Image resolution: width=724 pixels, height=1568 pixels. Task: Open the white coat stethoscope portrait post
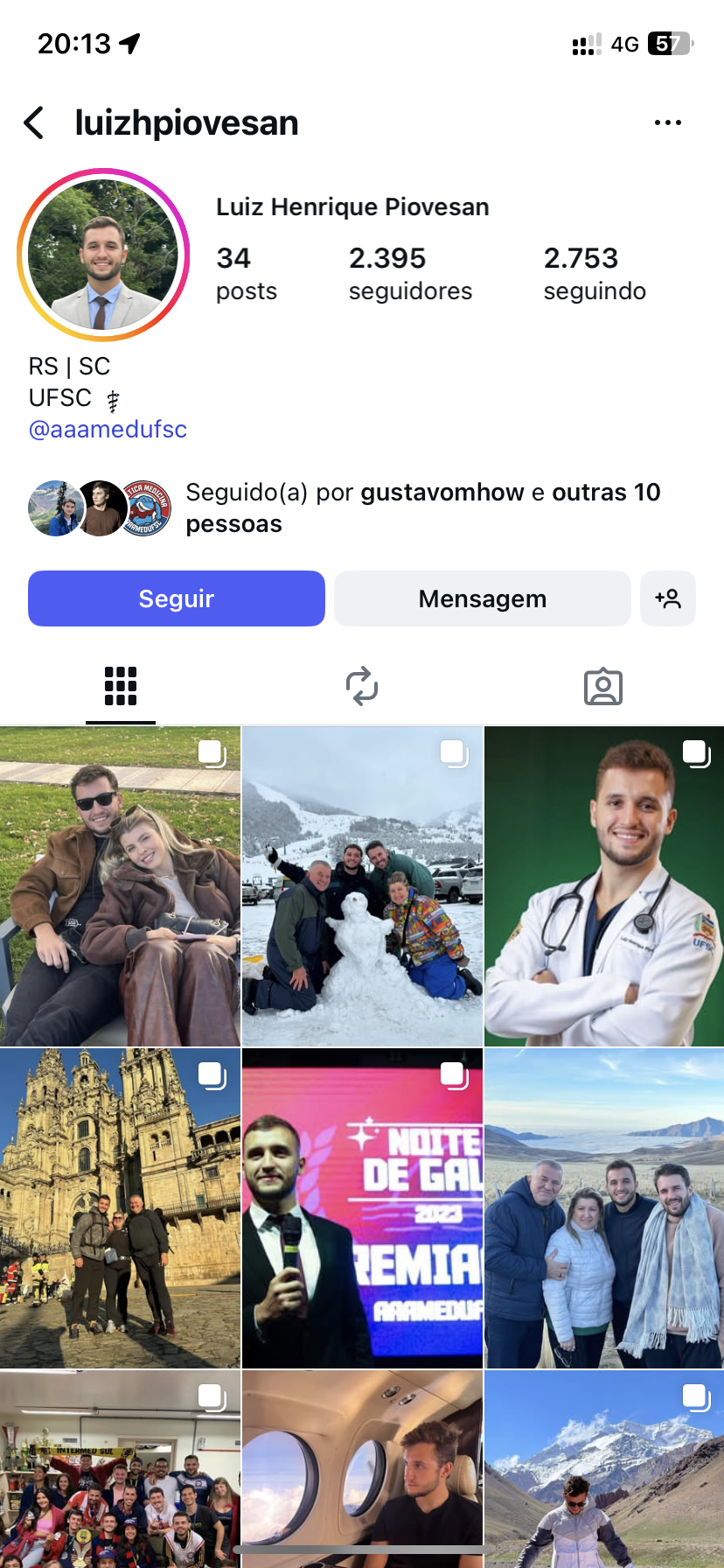click(x=604, y=886)
